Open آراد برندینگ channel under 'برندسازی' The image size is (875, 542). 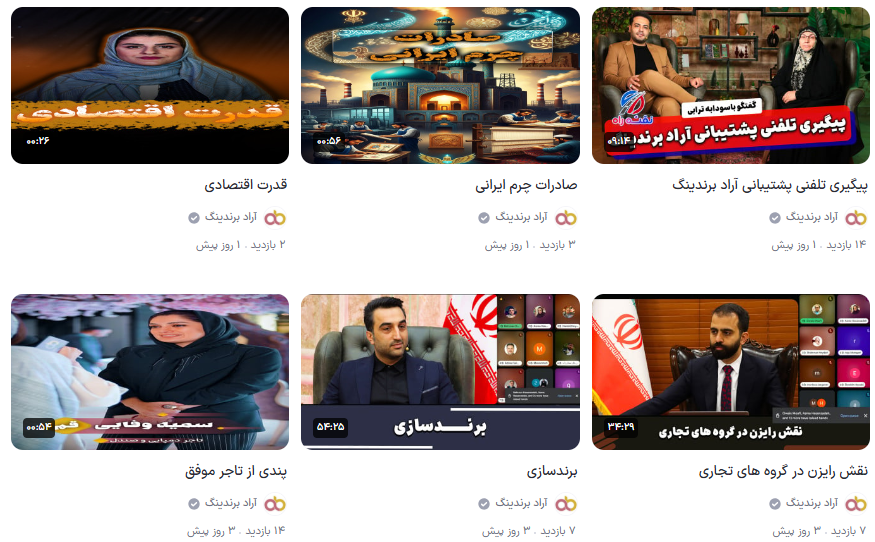(x=521, y=504)
